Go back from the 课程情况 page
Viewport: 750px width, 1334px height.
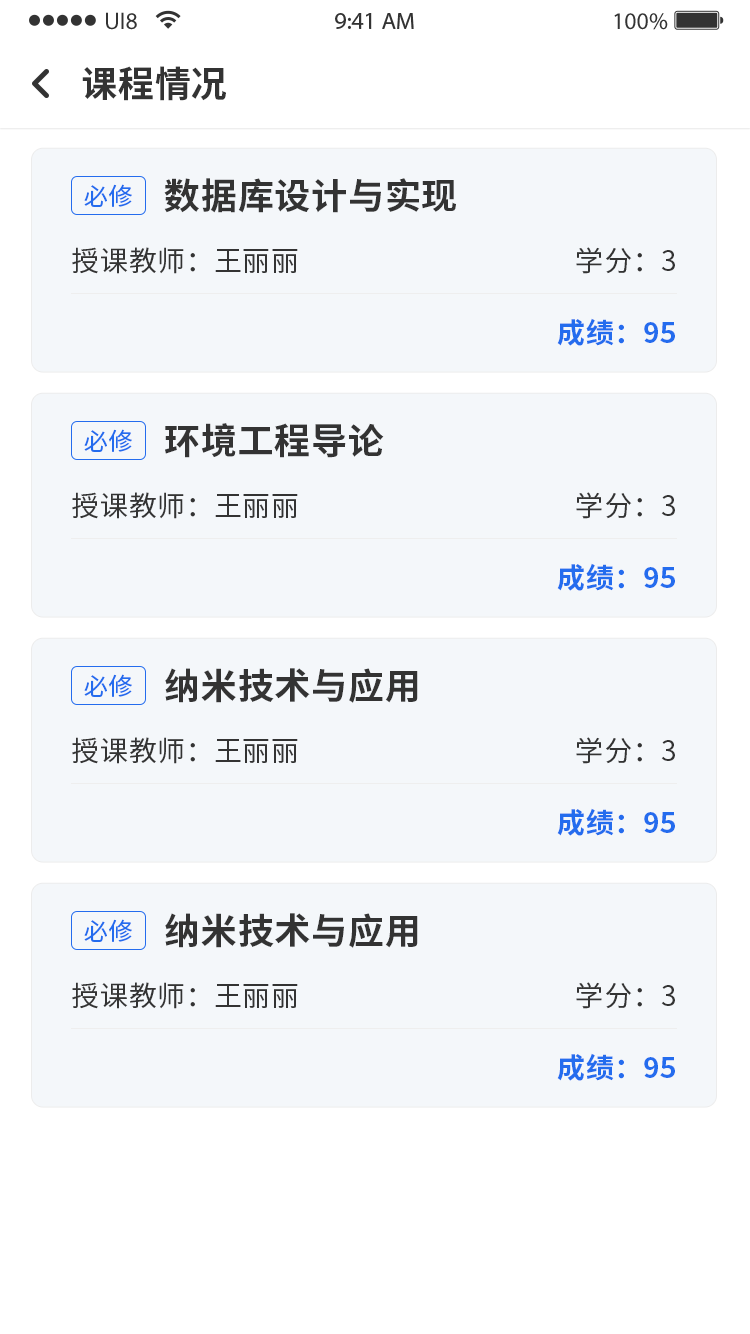click(41, 84)
